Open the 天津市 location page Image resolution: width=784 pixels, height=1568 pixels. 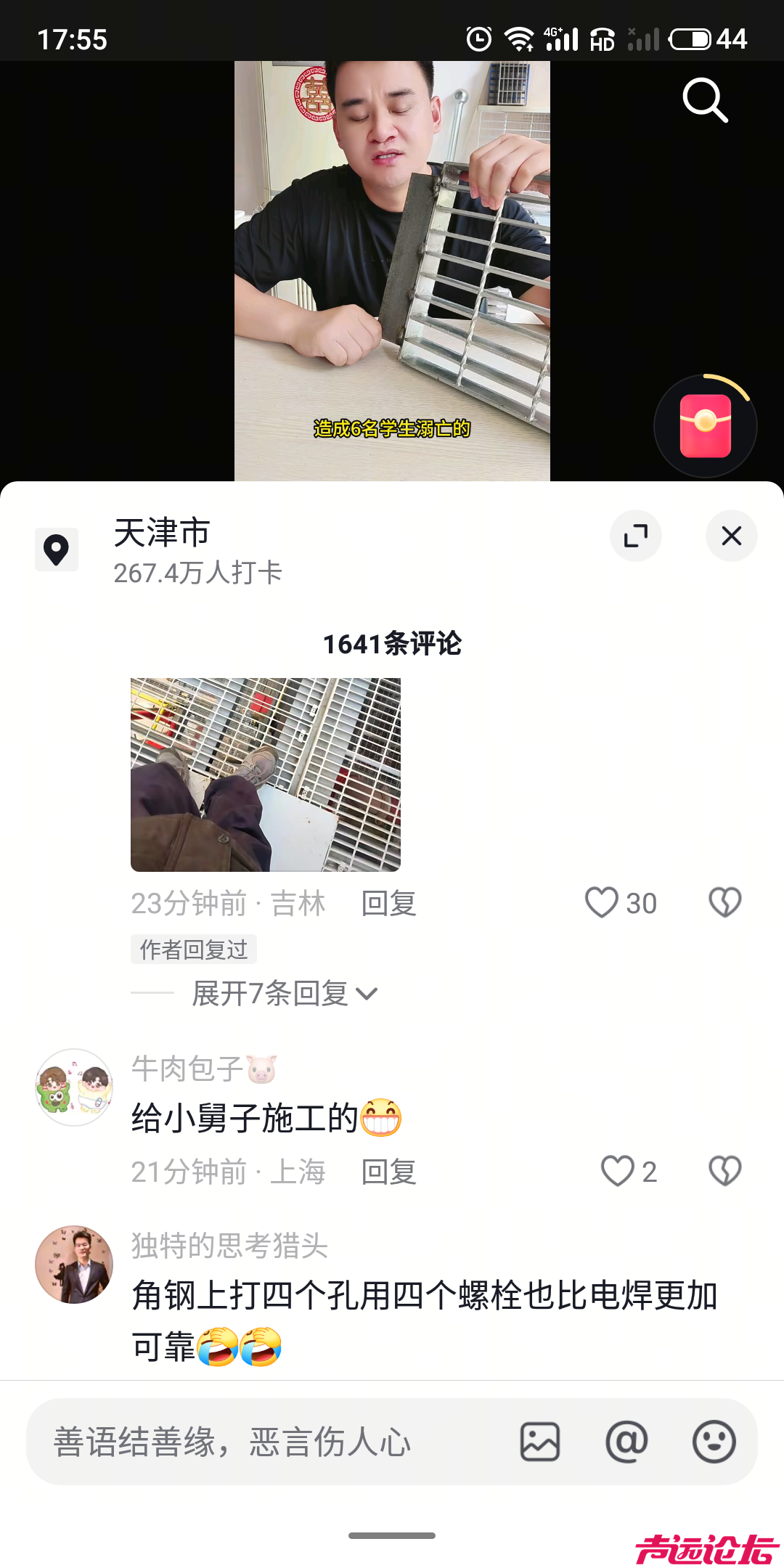pyautogui.click(x=162, y=550)
